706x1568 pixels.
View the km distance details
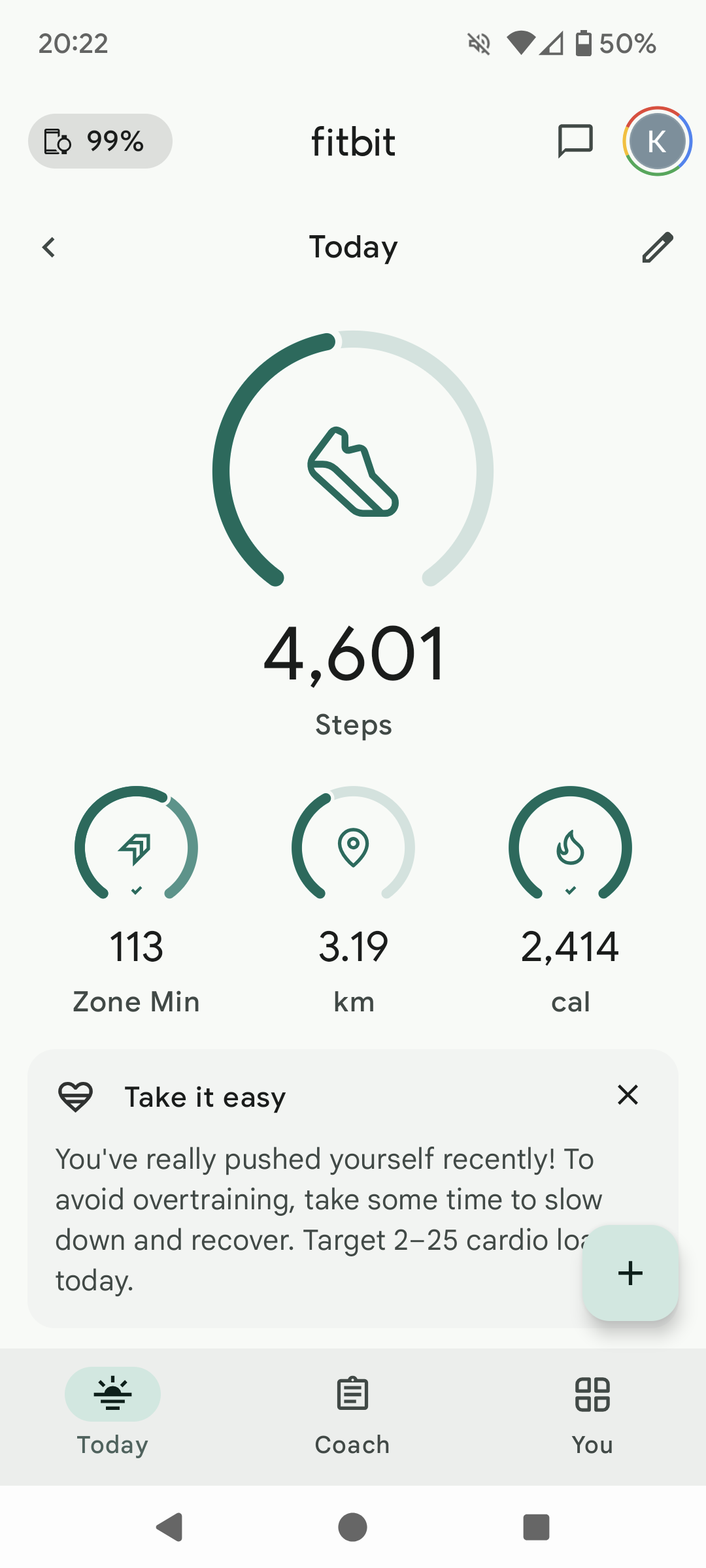point(353,900)
